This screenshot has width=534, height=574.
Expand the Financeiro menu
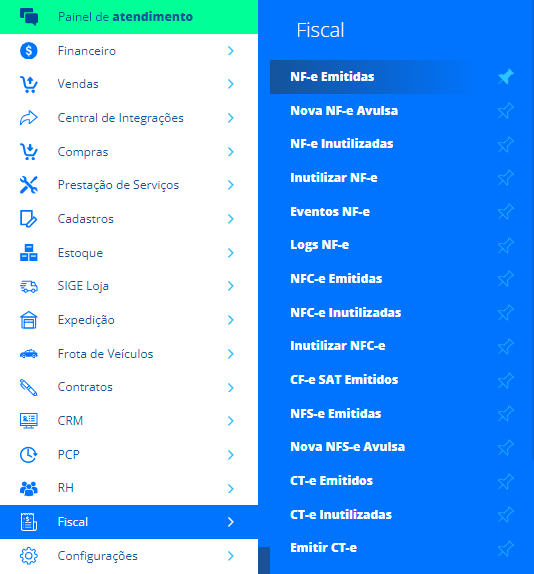129,51
